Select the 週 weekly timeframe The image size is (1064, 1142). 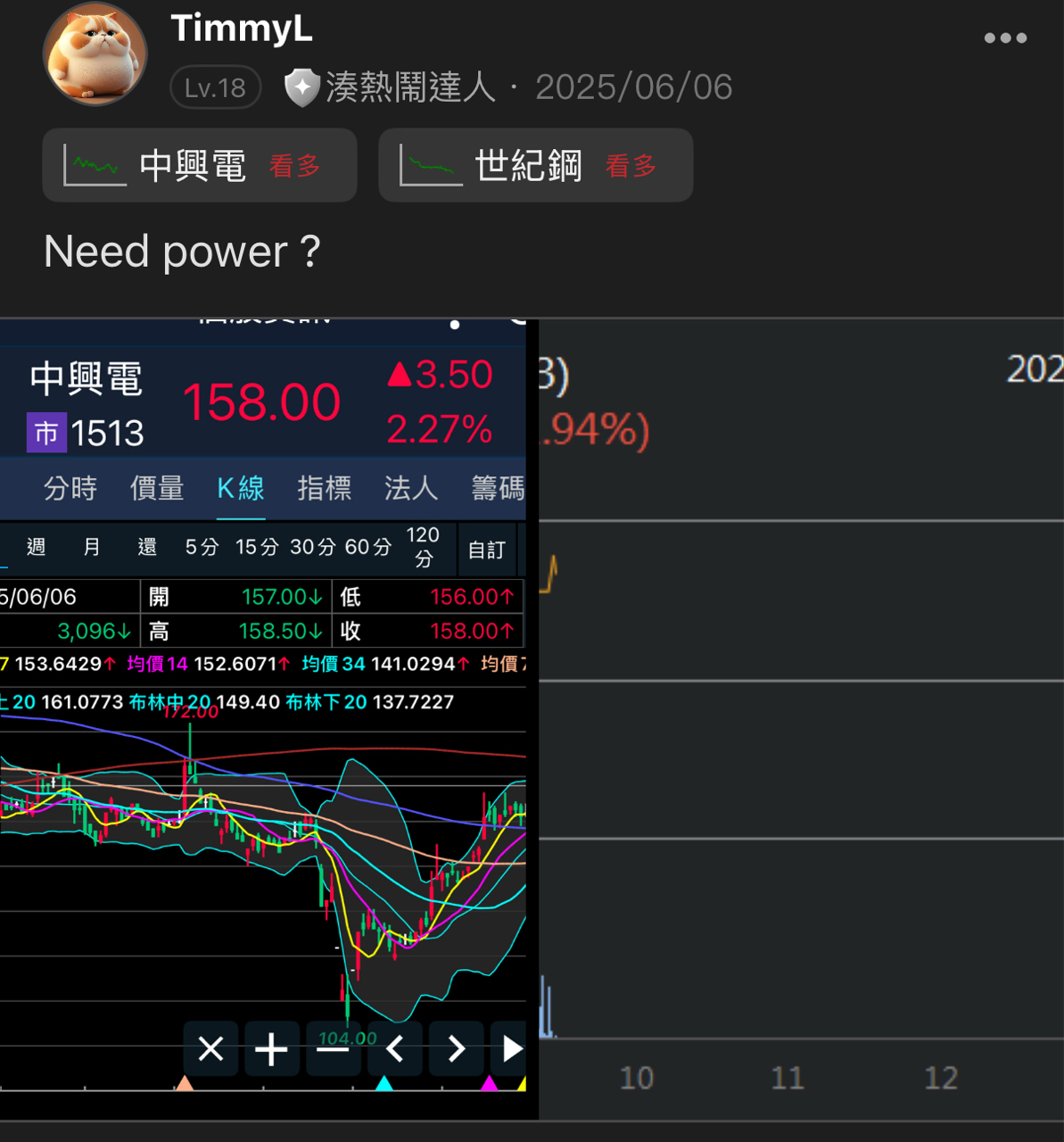(36, 547)
